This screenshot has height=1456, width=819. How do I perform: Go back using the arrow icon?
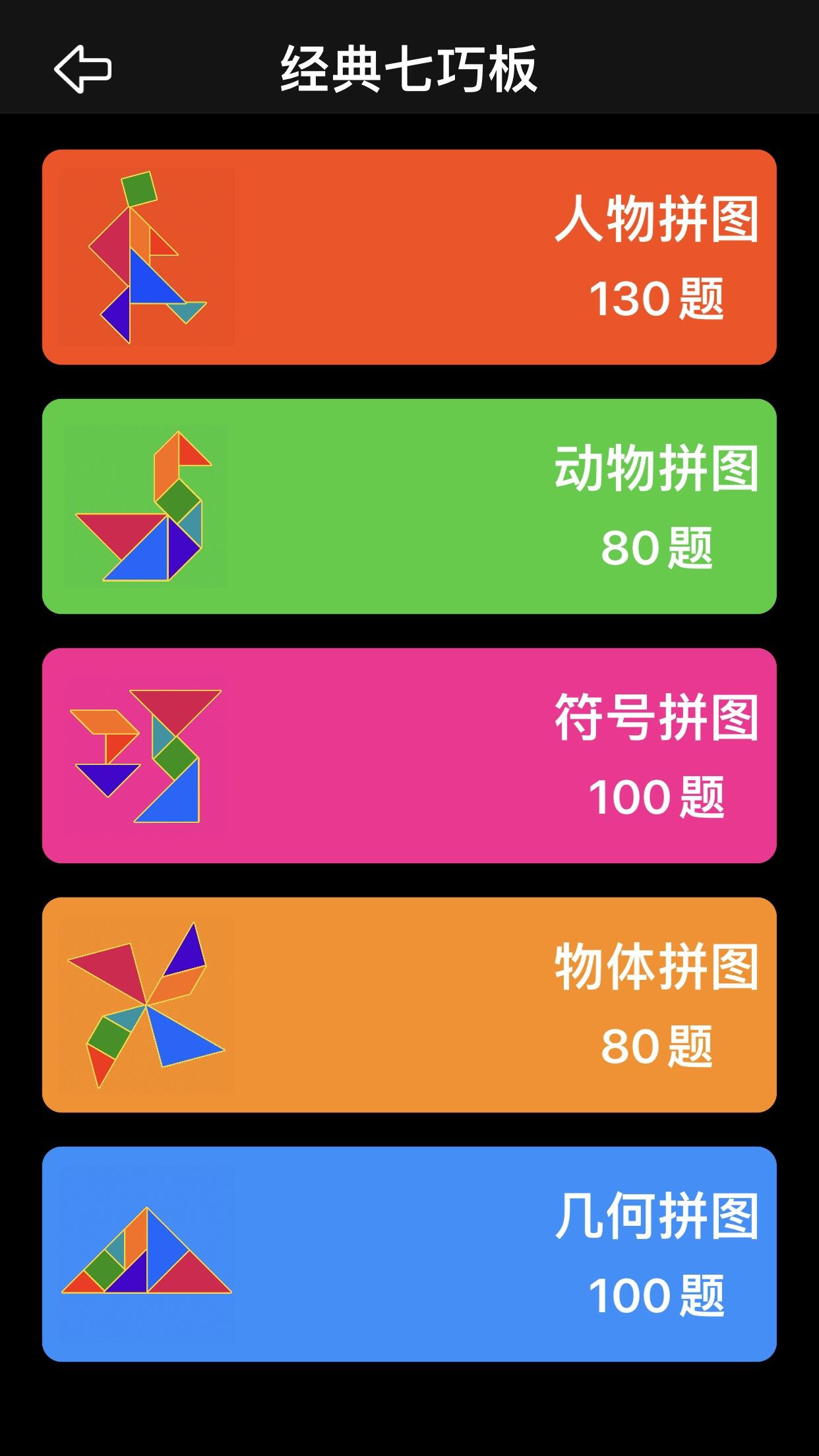point(82,69)
